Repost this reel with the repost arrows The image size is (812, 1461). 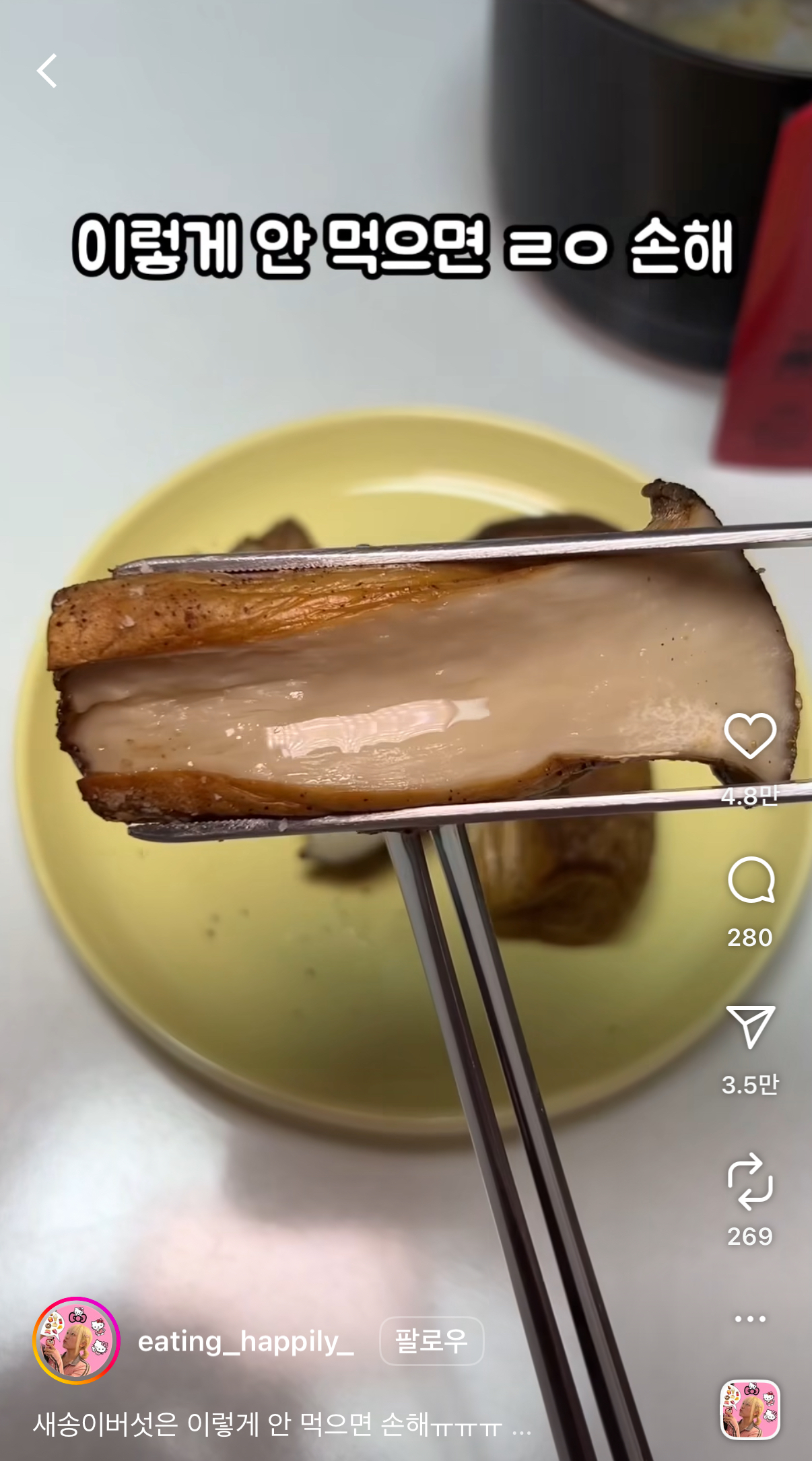(x=750, y=1181)
